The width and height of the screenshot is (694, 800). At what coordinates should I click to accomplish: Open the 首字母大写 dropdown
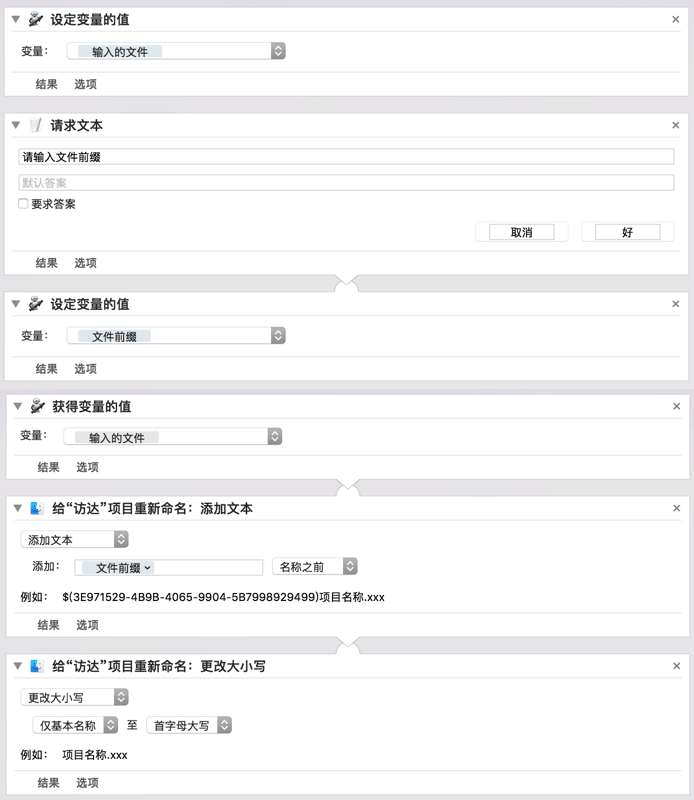[188, 725]
